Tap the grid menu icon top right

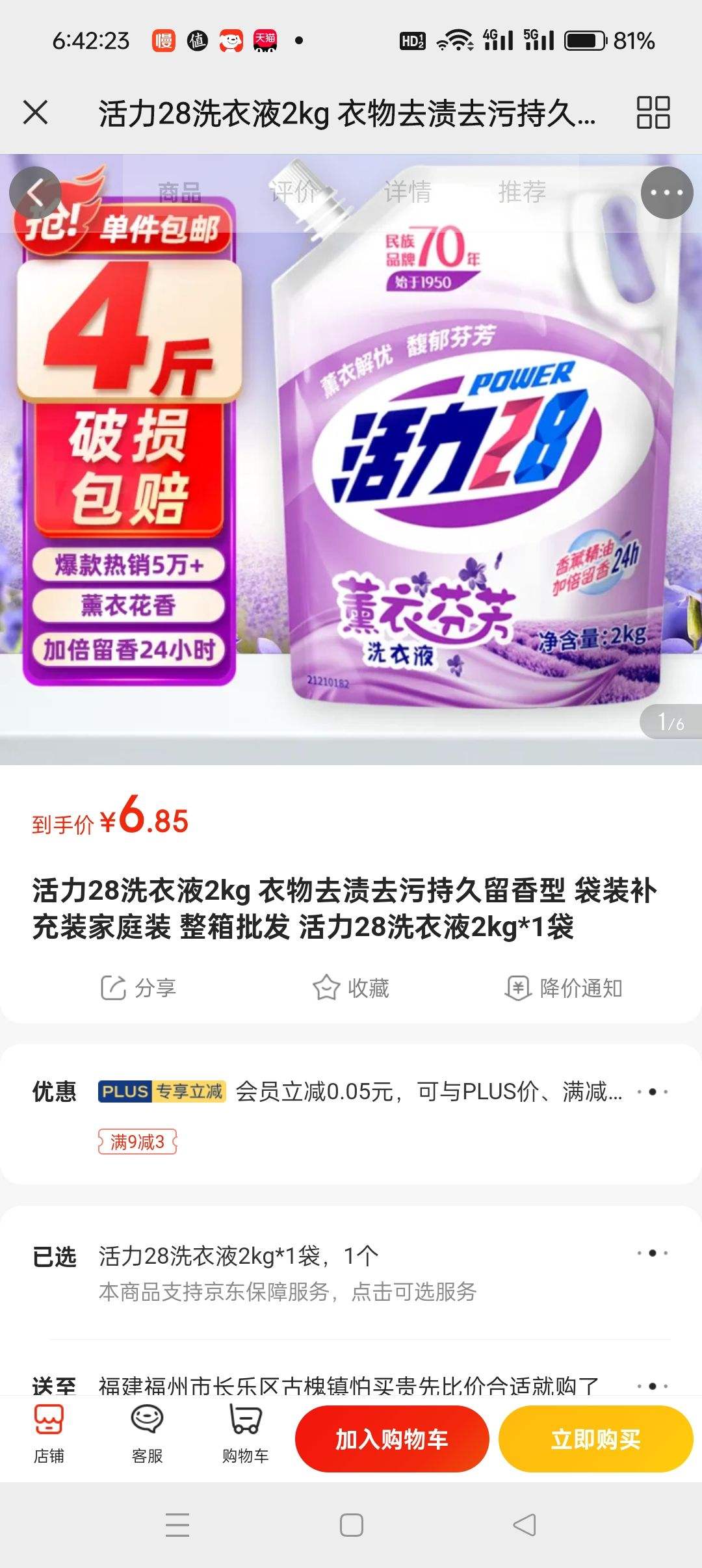pos(653,113)
